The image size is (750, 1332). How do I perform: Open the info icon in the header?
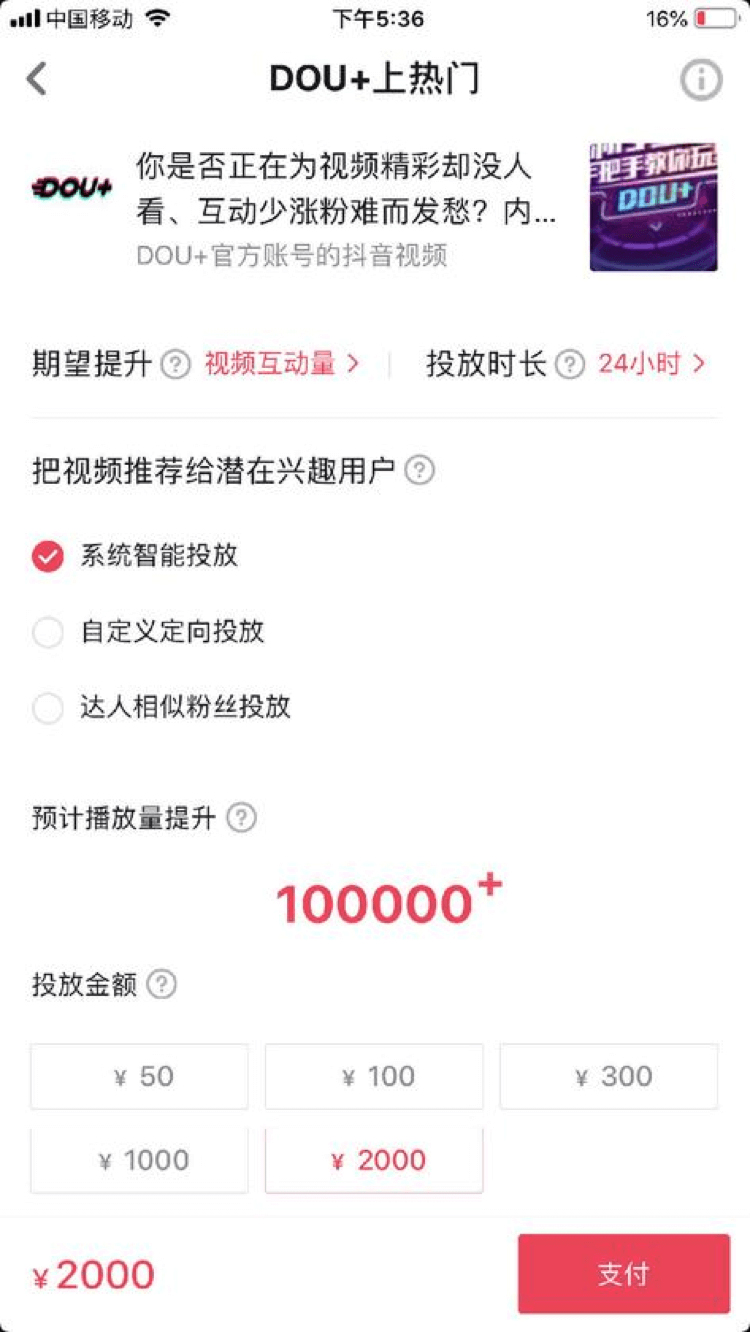[x=701, y=80]
